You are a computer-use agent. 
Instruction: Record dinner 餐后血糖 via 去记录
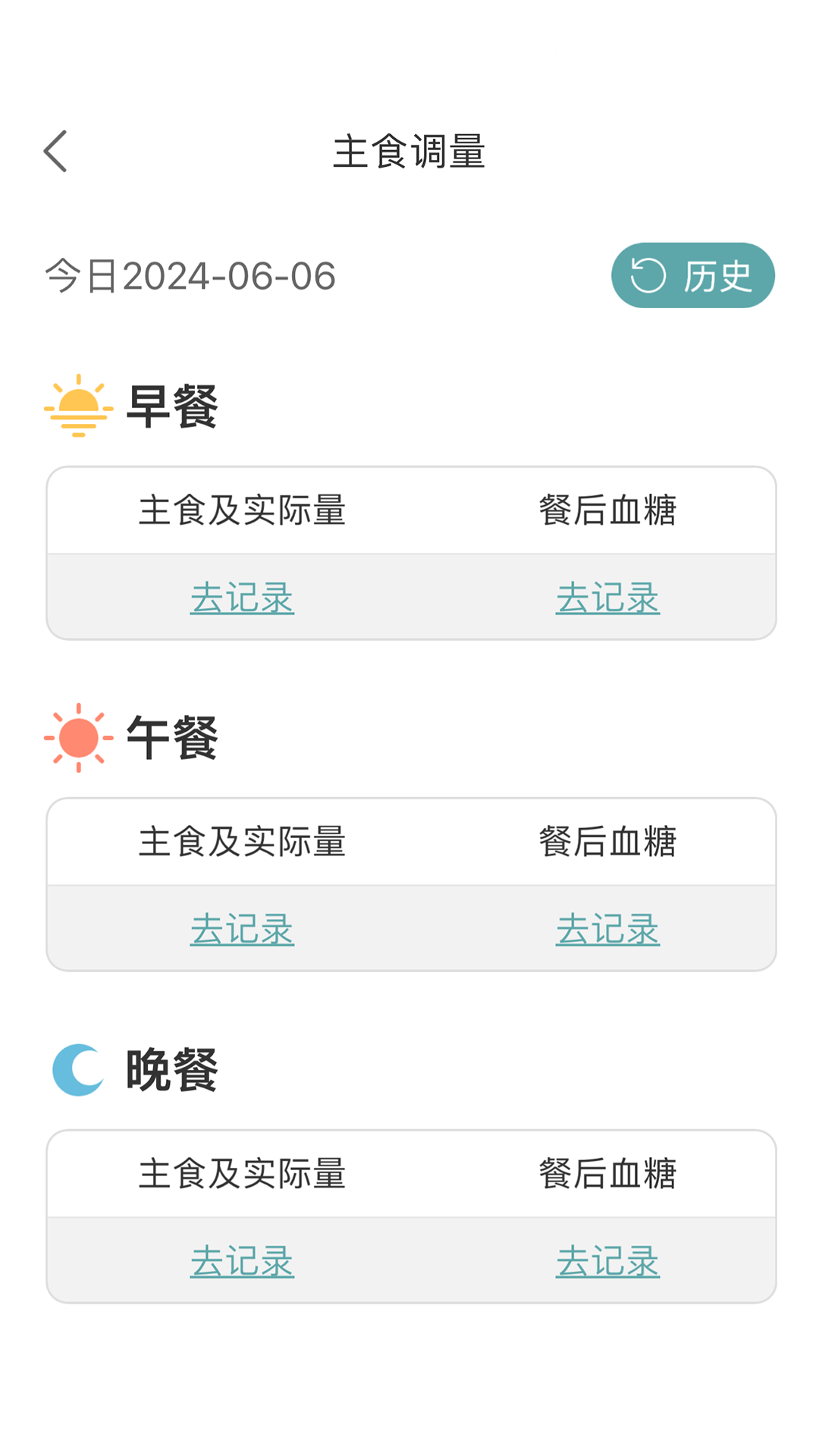(607, 1261)
